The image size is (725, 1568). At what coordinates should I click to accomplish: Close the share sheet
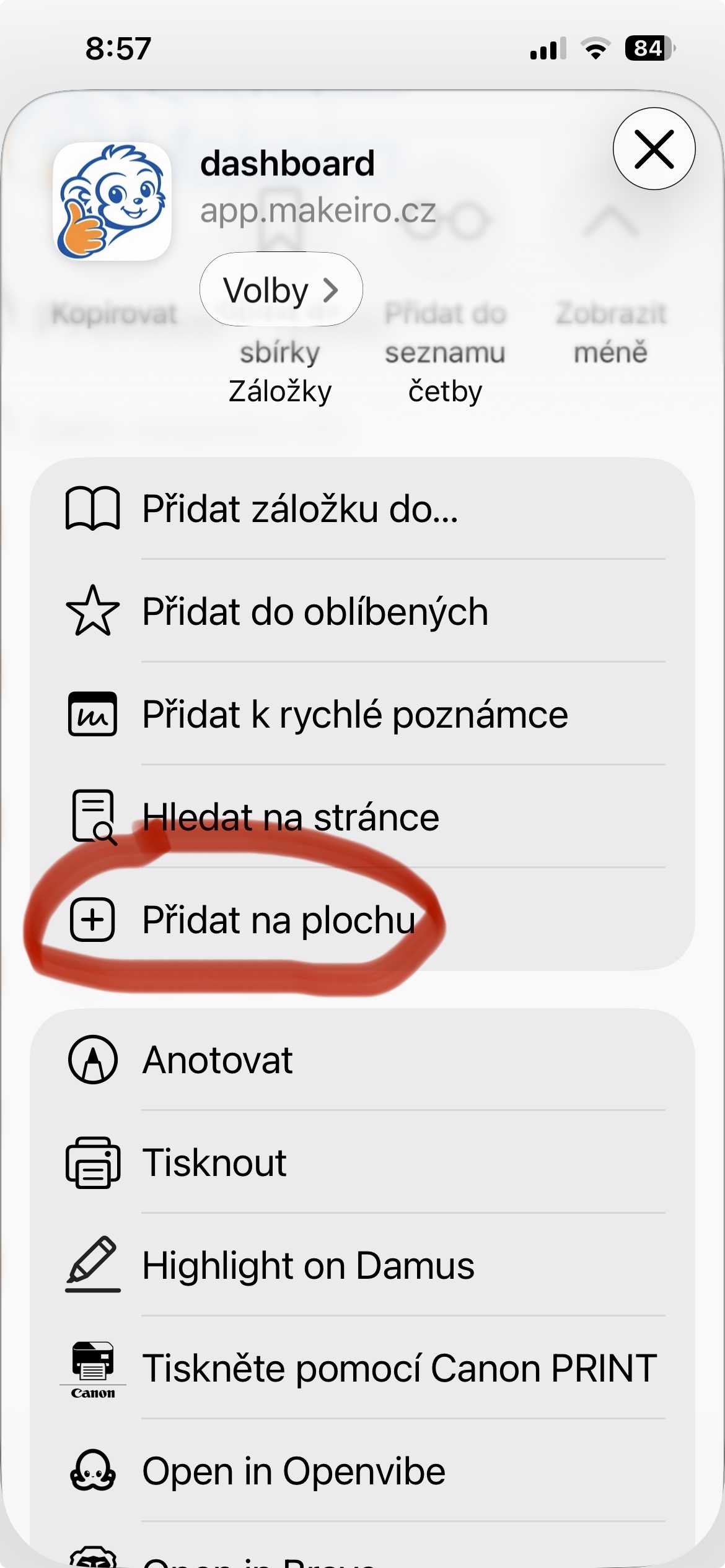pyautogui.click(x=654, y=149)
